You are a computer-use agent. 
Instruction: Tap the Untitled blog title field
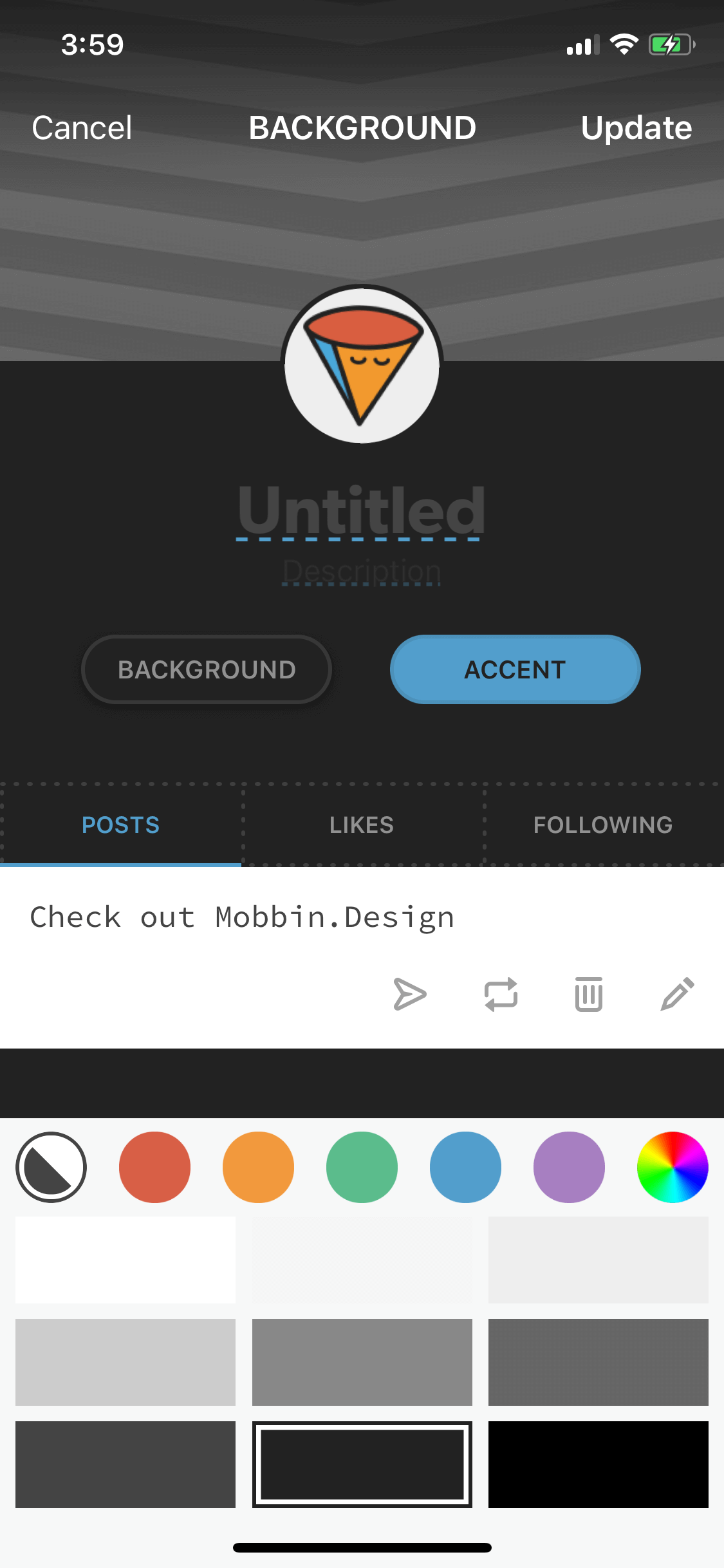(x=360, y=512)
